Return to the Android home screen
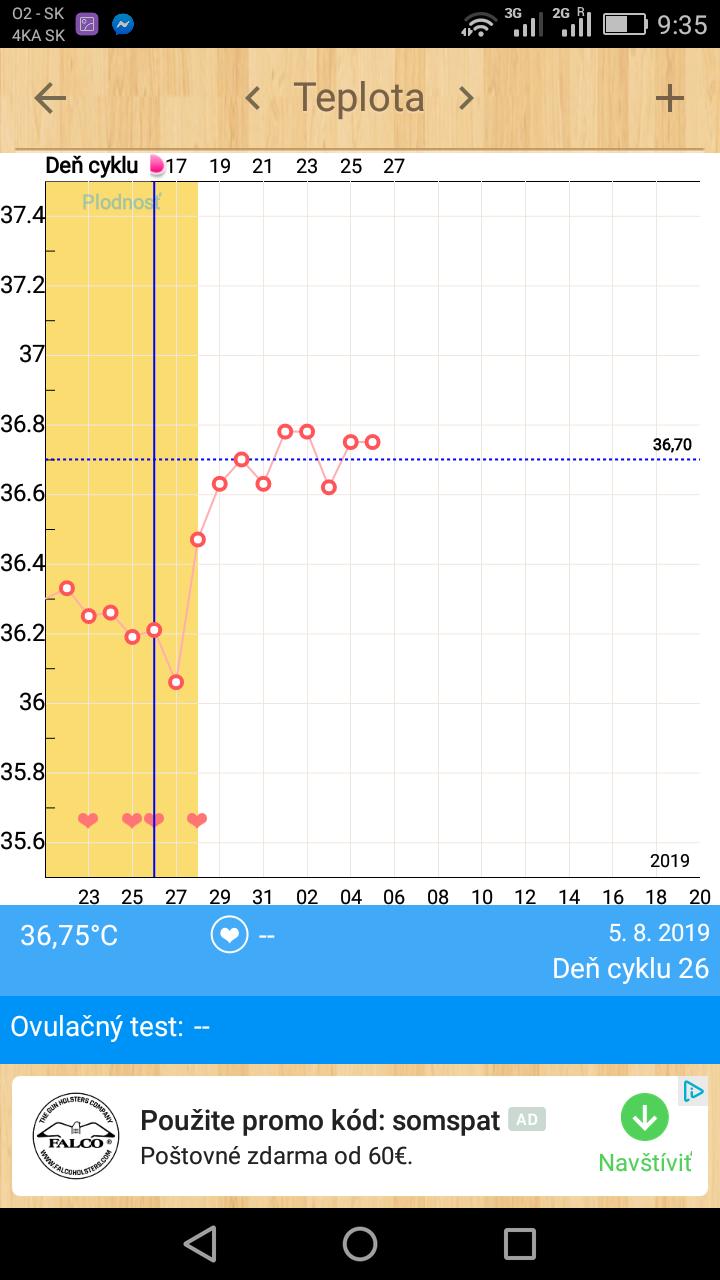This screenshot has width=720, height=1280. 360,1244
